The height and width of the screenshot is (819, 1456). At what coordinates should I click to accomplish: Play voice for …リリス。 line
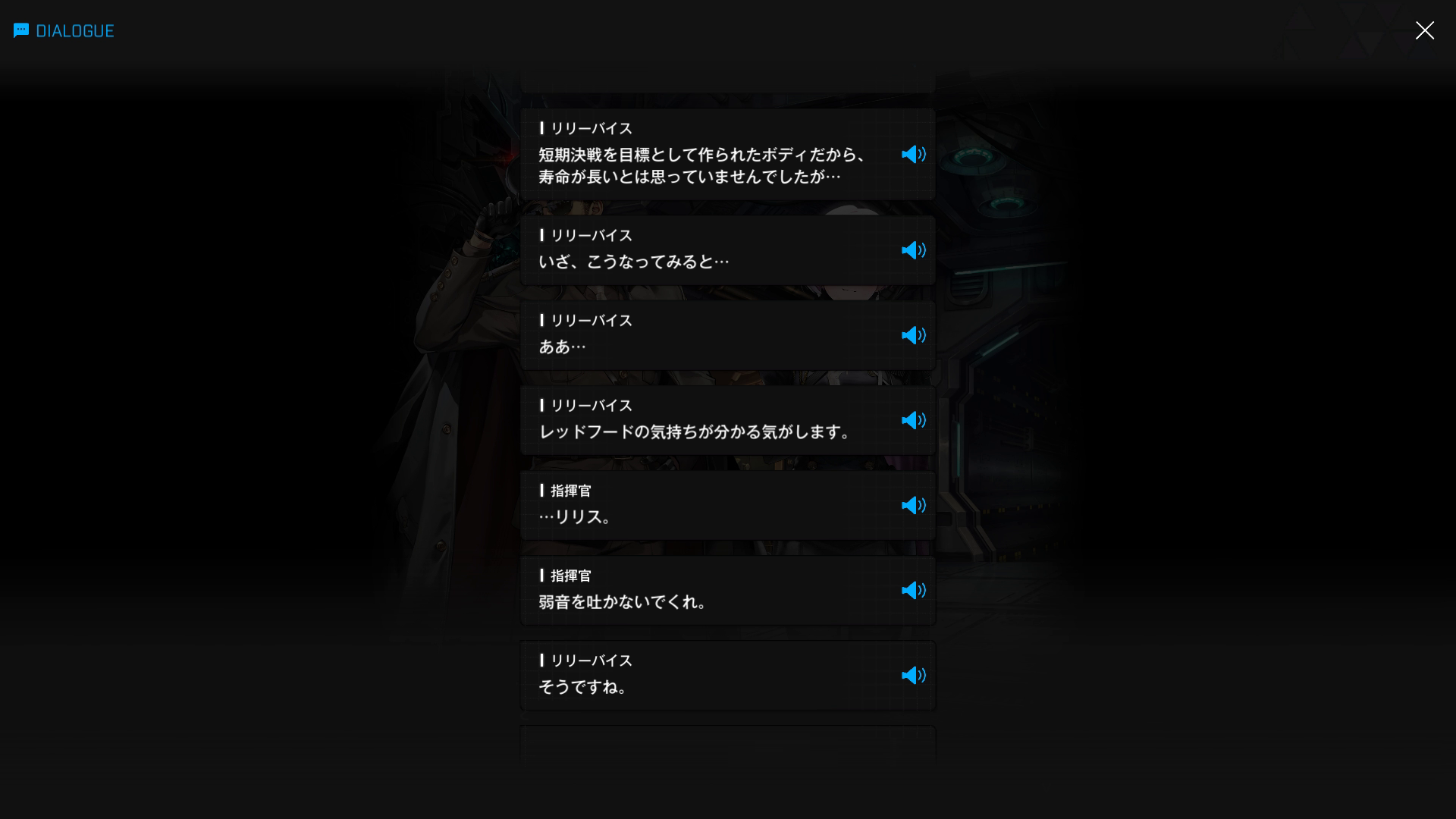(x=913, y=505)
